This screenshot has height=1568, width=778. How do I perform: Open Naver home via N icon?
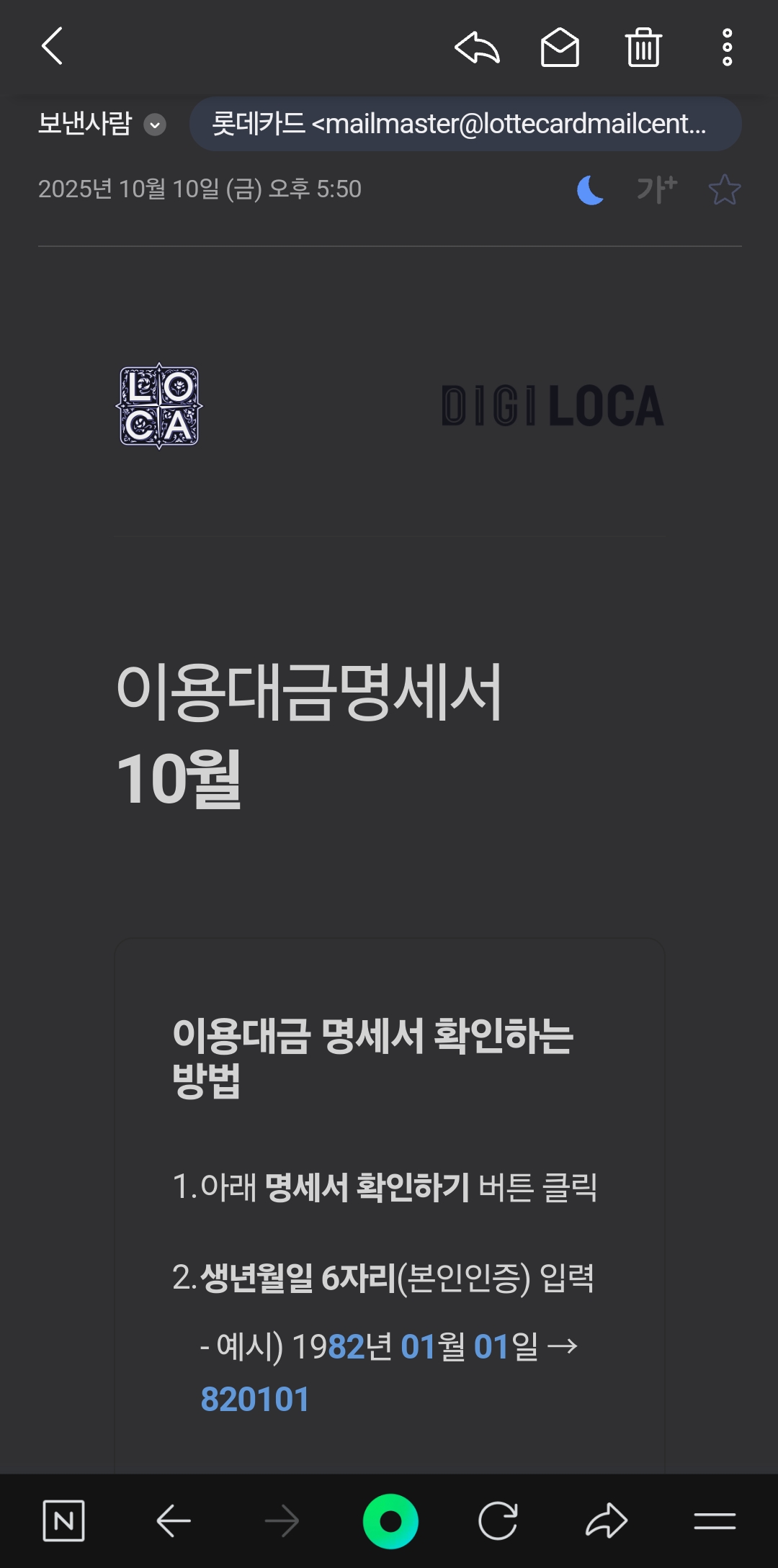click(x=63, y=1521)
